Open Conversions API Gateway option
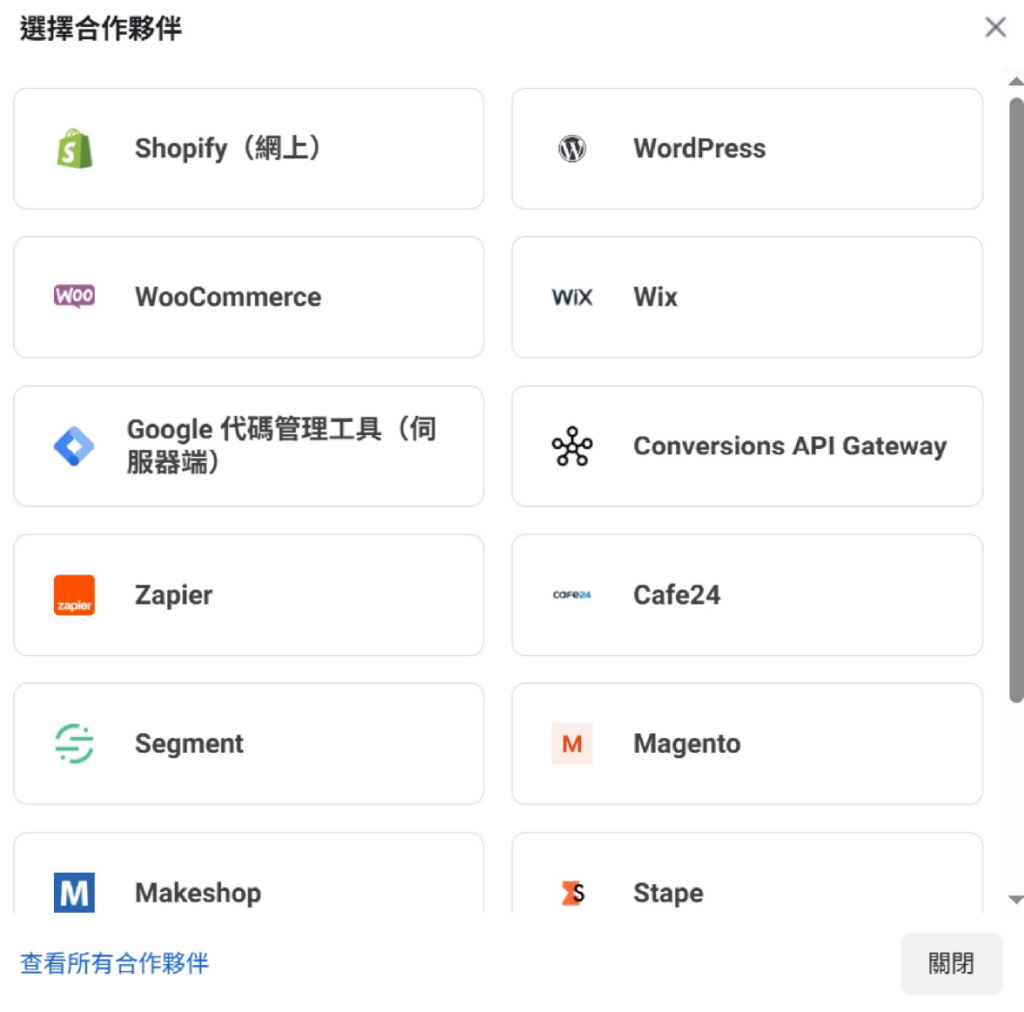 pos(746,446)
